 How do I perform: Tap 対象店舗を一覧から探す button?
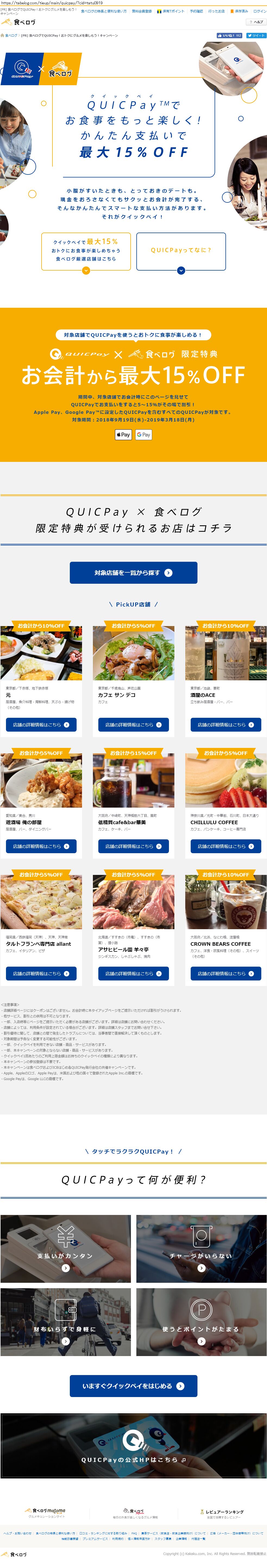134,573
